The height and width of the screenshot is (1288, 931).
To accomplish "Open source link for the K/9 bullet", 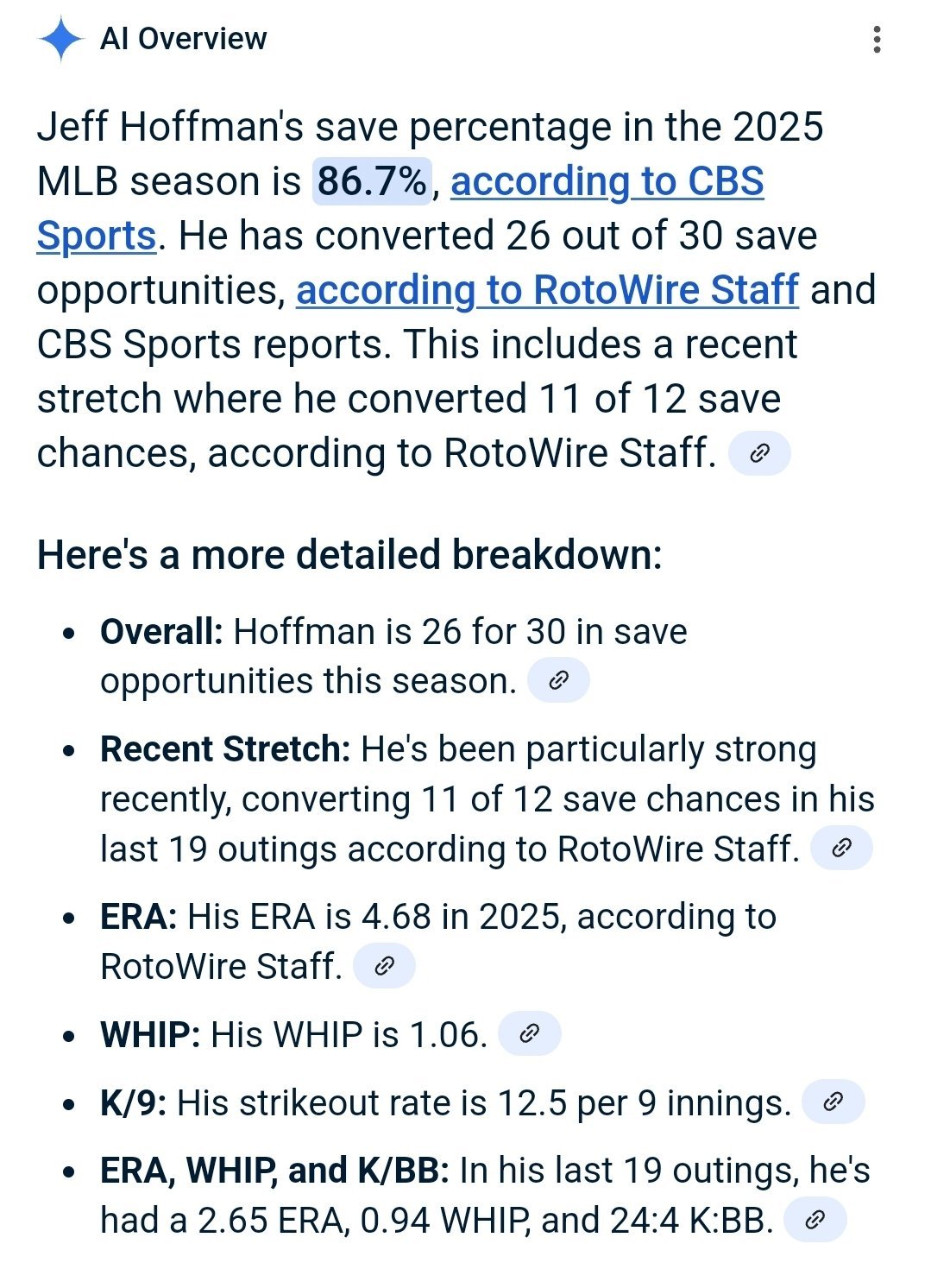I will point(833,1102).
